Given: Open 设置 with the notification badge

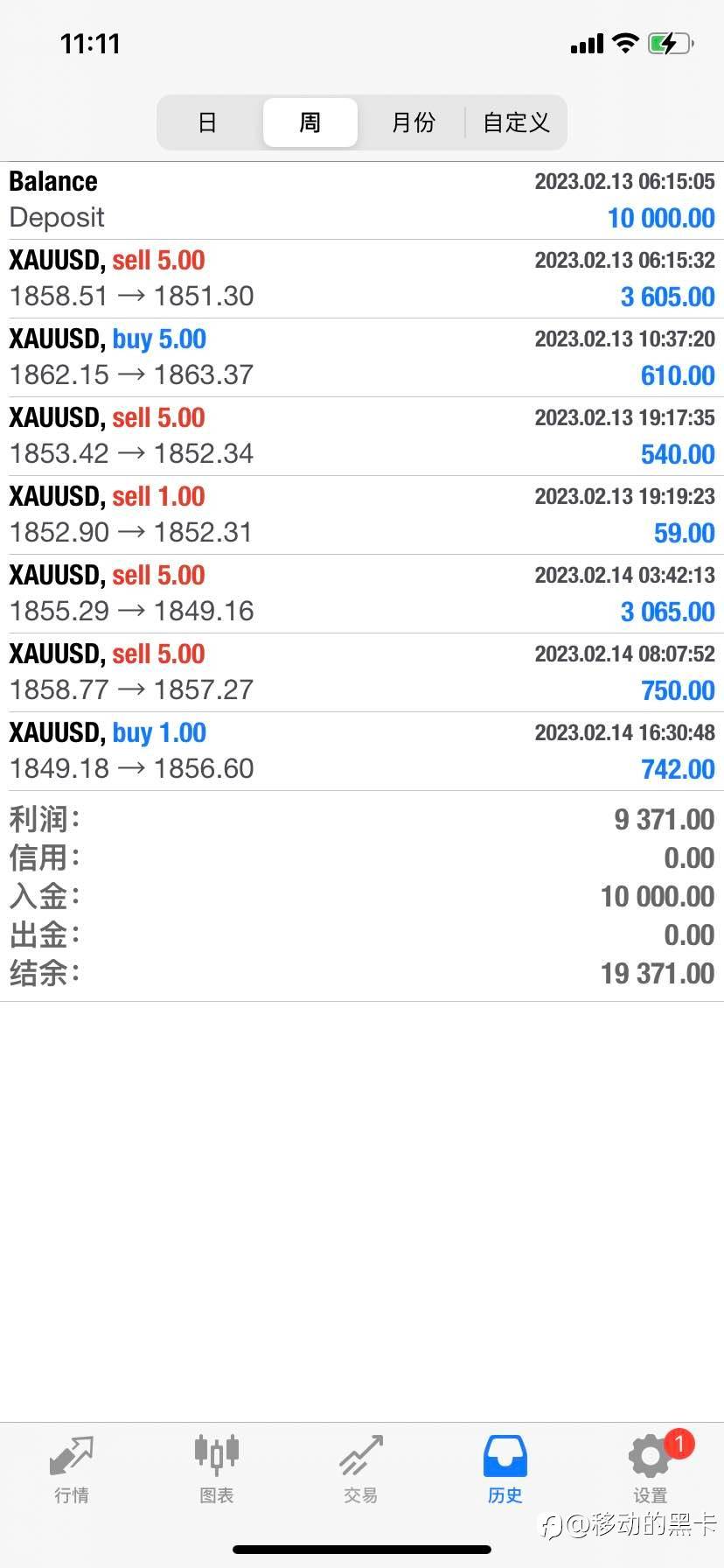Looking at the screenshot, I should point(651,1470).
